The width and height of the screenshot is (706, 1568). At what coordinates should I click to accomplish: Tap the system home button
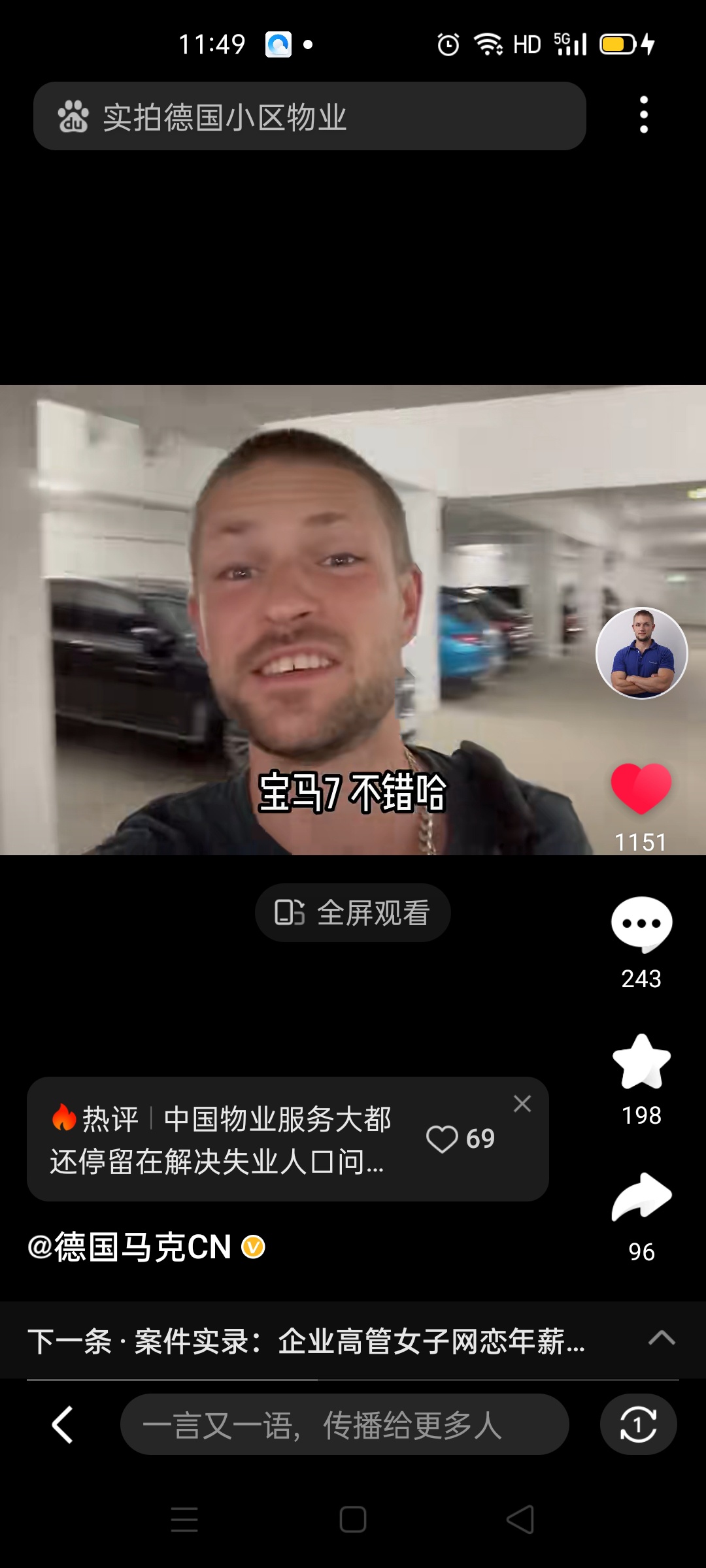pyautogui.click(x=353, y=1520)
